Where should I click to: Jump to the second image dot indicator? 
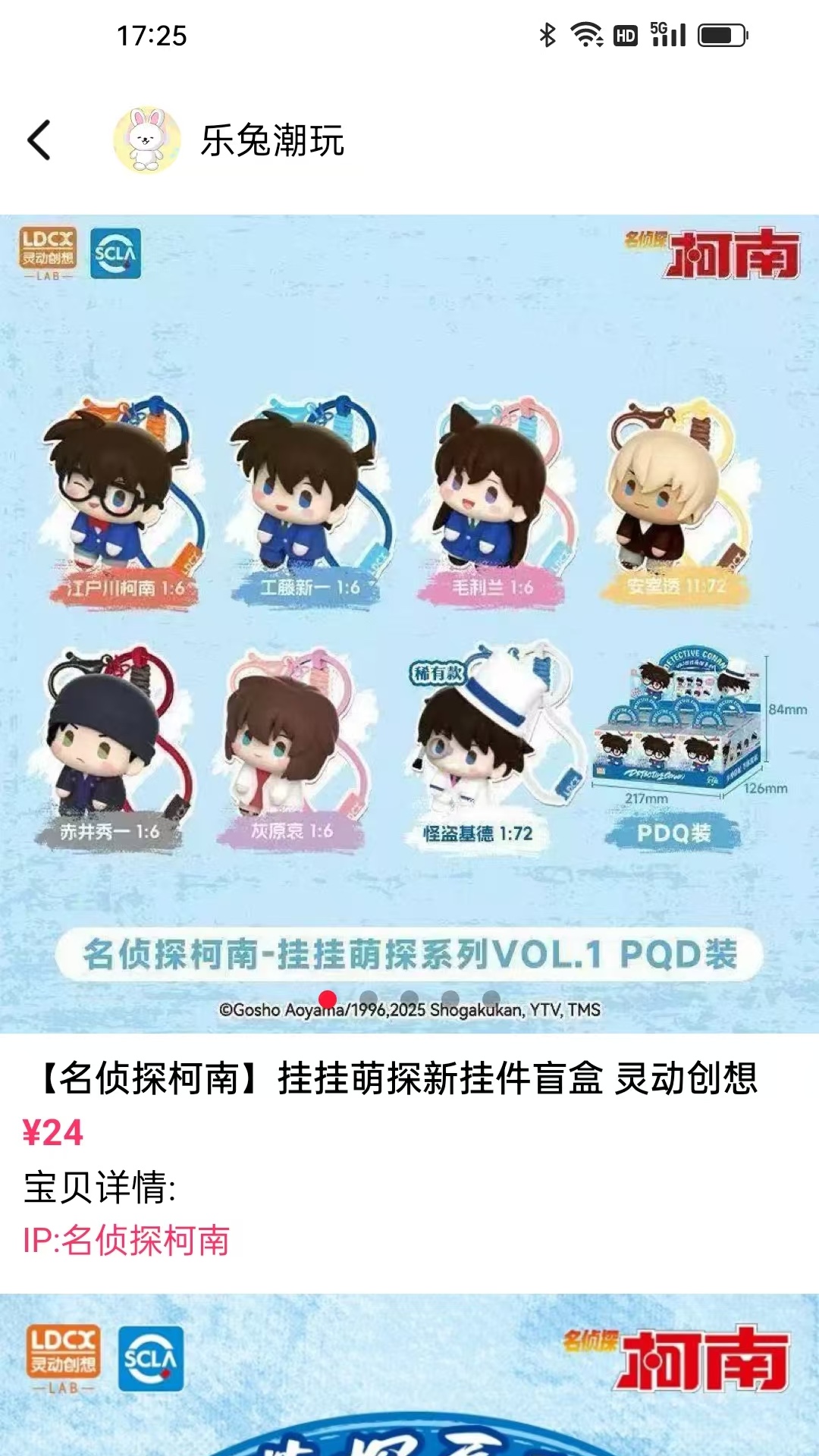[369, 999]
